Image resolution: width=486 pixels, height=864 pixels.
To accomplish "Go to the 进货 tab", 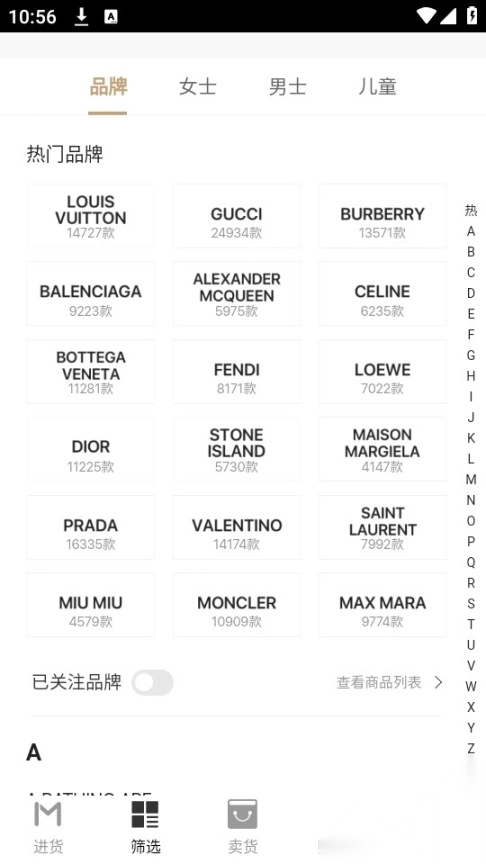I will [48, 827].
